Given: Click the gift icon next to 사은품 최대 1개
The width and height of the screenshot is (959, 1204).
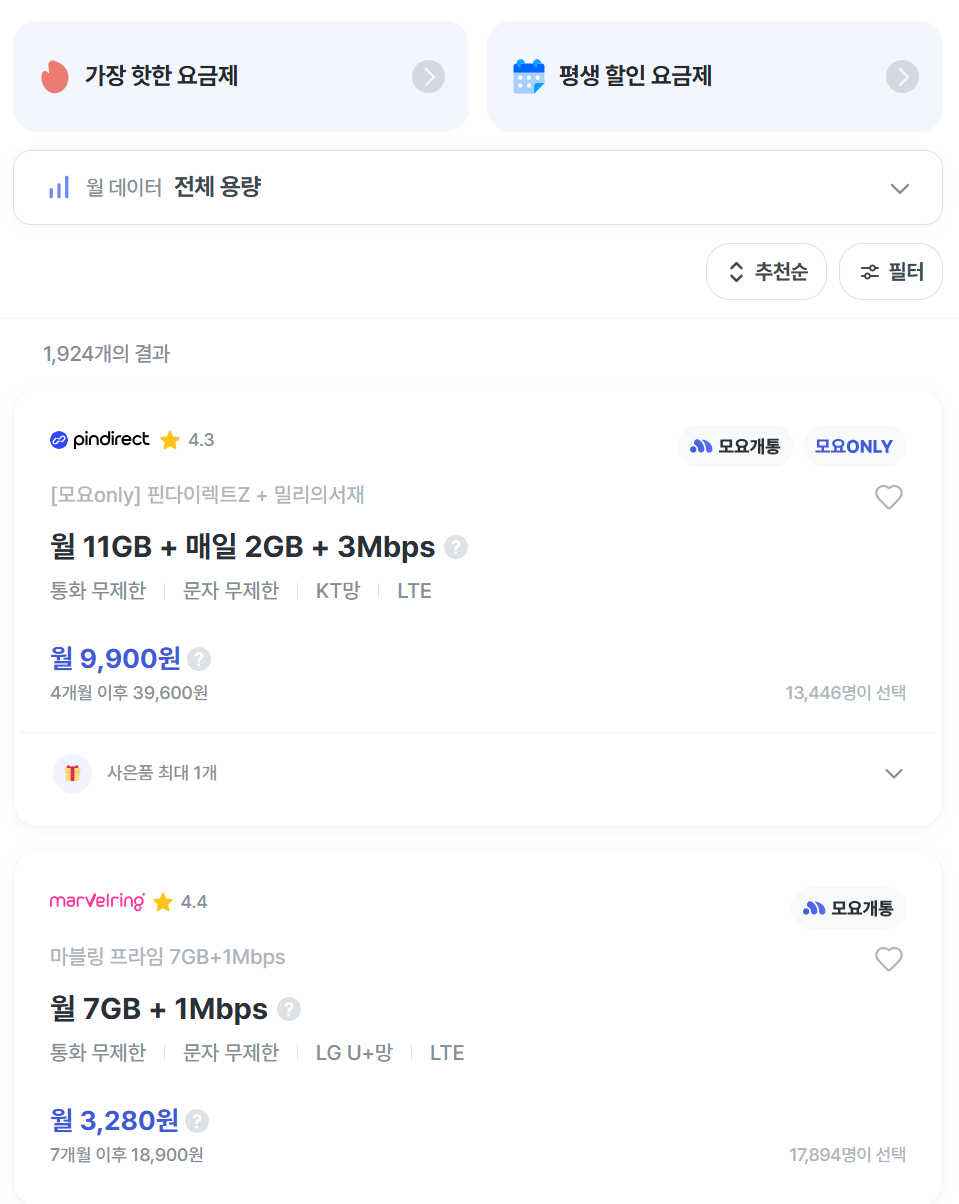Looking at the screenshot, I should [72, 772].
